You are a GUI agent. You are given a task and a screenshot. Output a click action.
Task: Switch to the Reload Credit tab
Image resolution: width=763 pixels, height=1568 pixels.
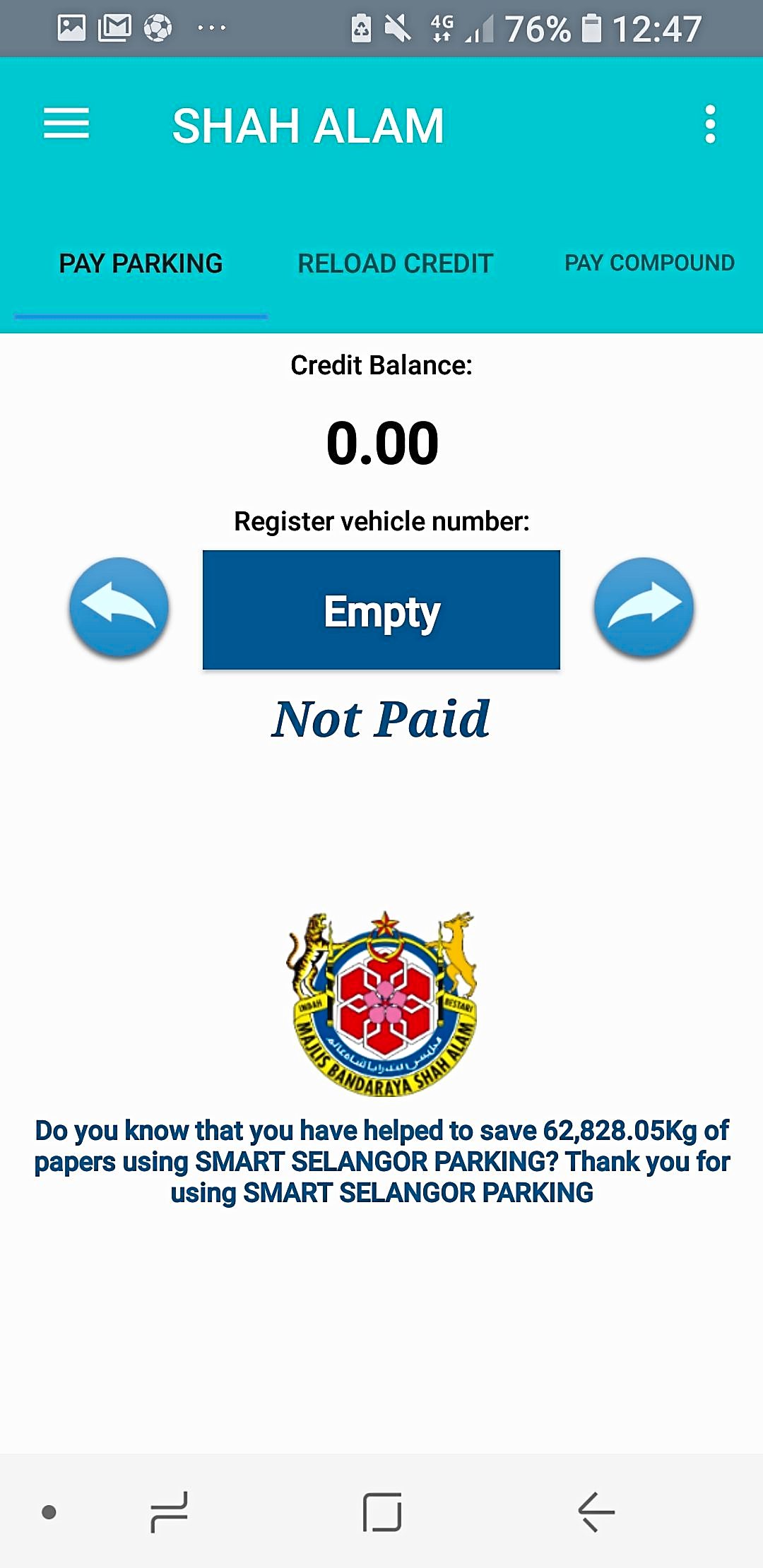click(x=395, y=263)
